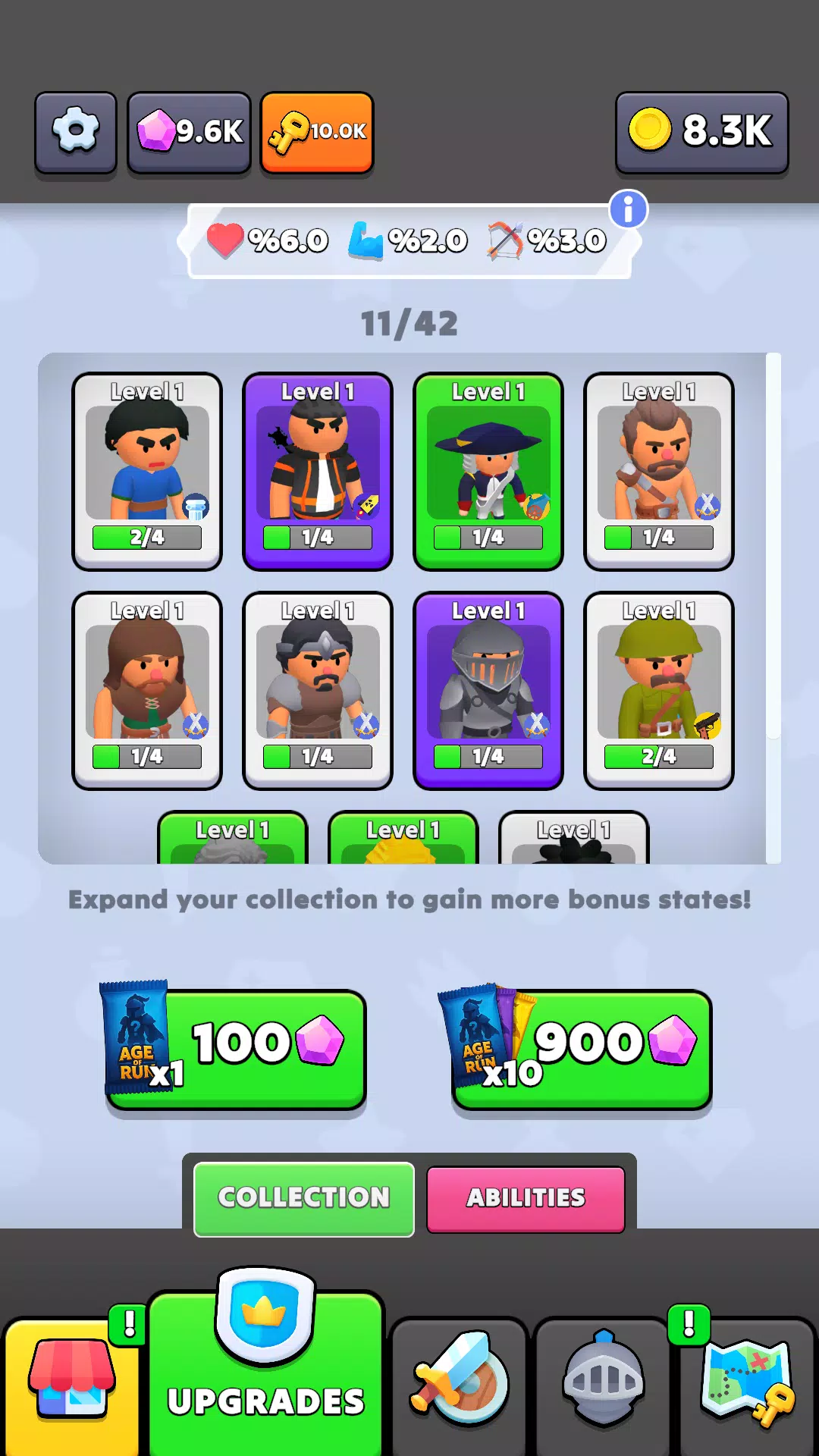819x1456 pixels.
Task: Tap the orange keys 10.0K button
Action: coord(317,133)
